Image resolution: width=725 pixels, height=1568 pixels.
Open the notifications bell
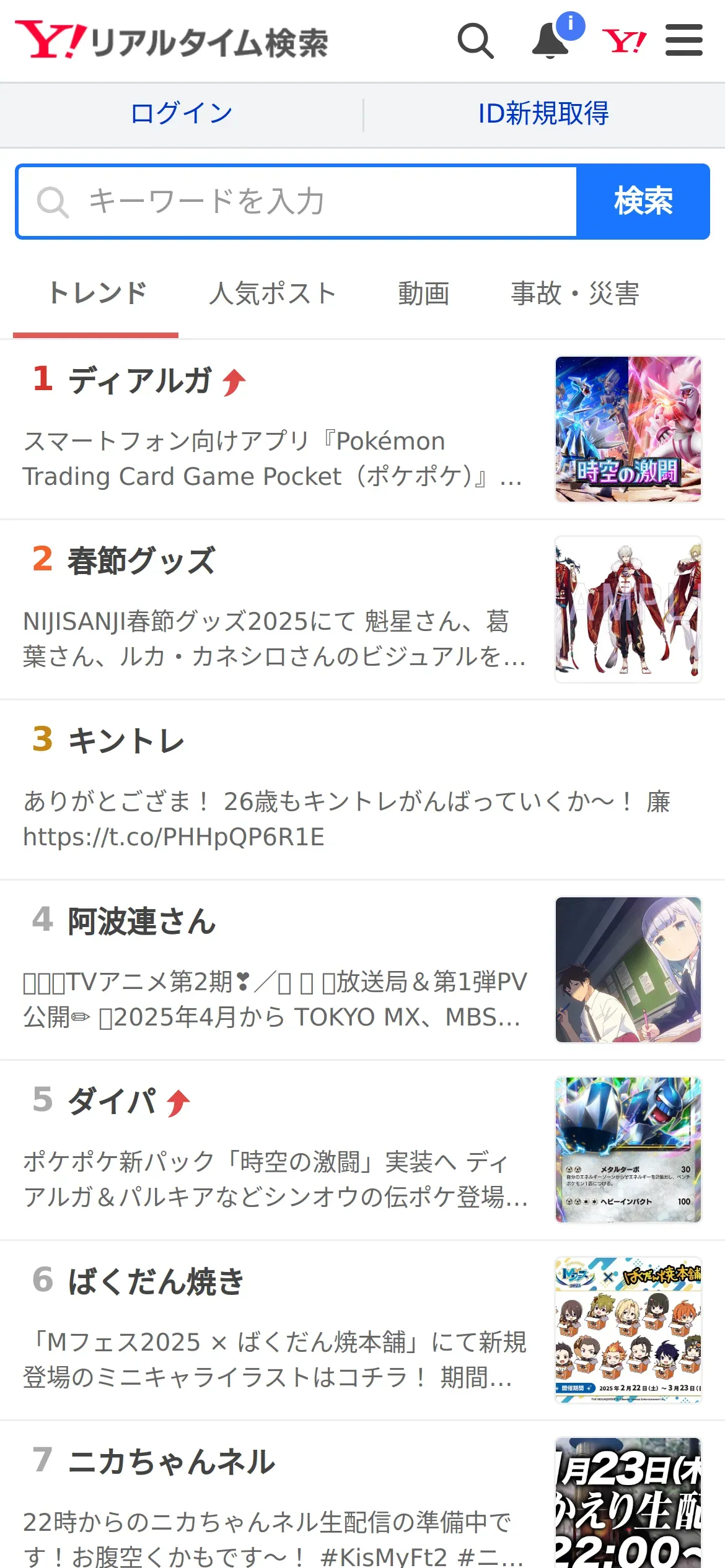click(551, 41)
